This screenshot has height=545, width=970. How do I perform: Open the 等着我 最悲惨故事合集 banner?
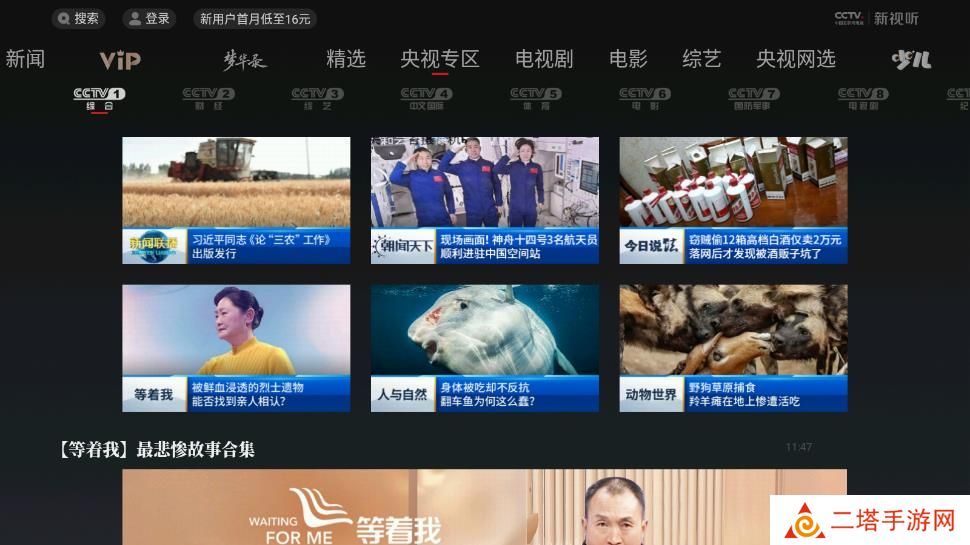[x=484, y=507]
